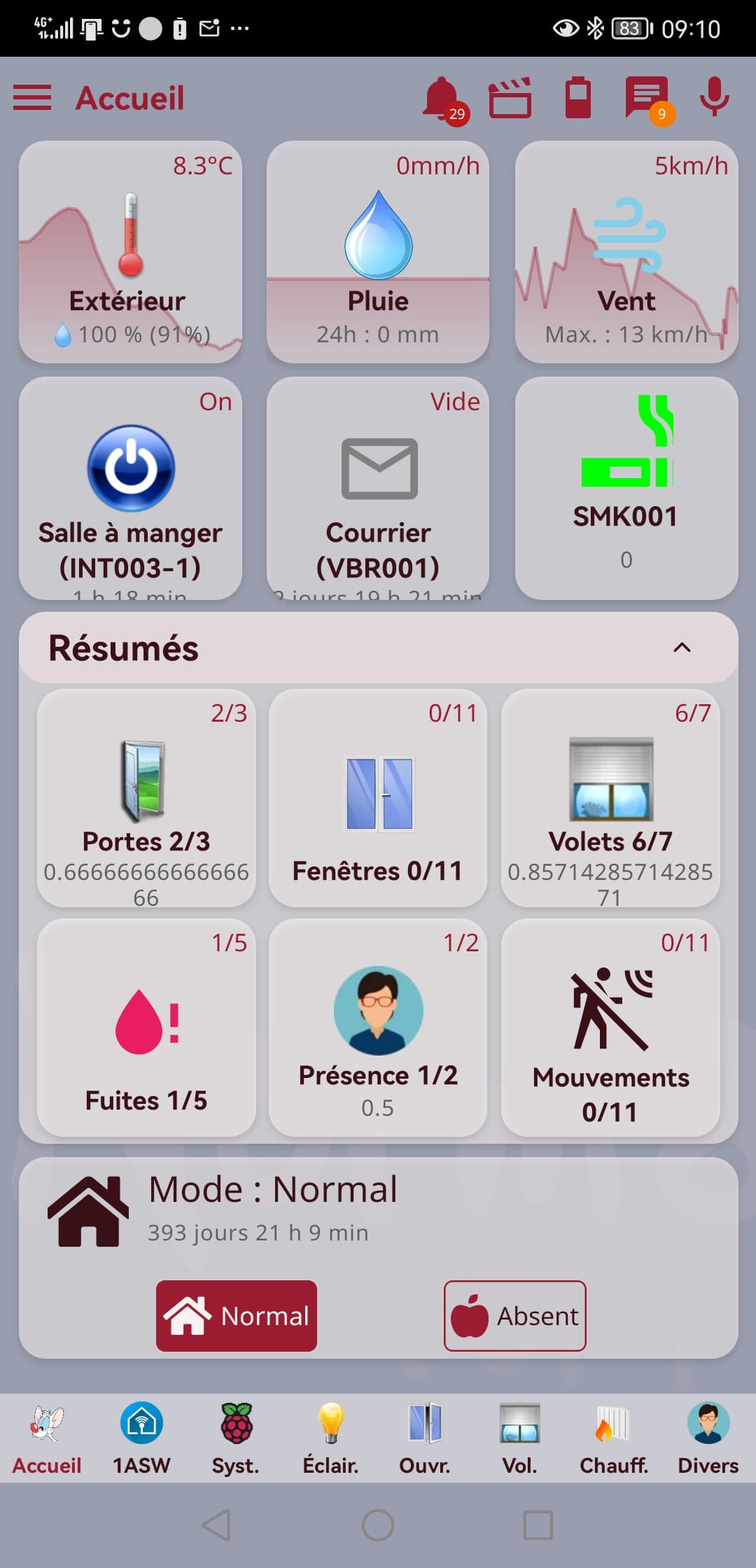The height and width of the screenshot is (1568, 756).
Task: Open the messages icon with 9 badge
Action: 647,98
